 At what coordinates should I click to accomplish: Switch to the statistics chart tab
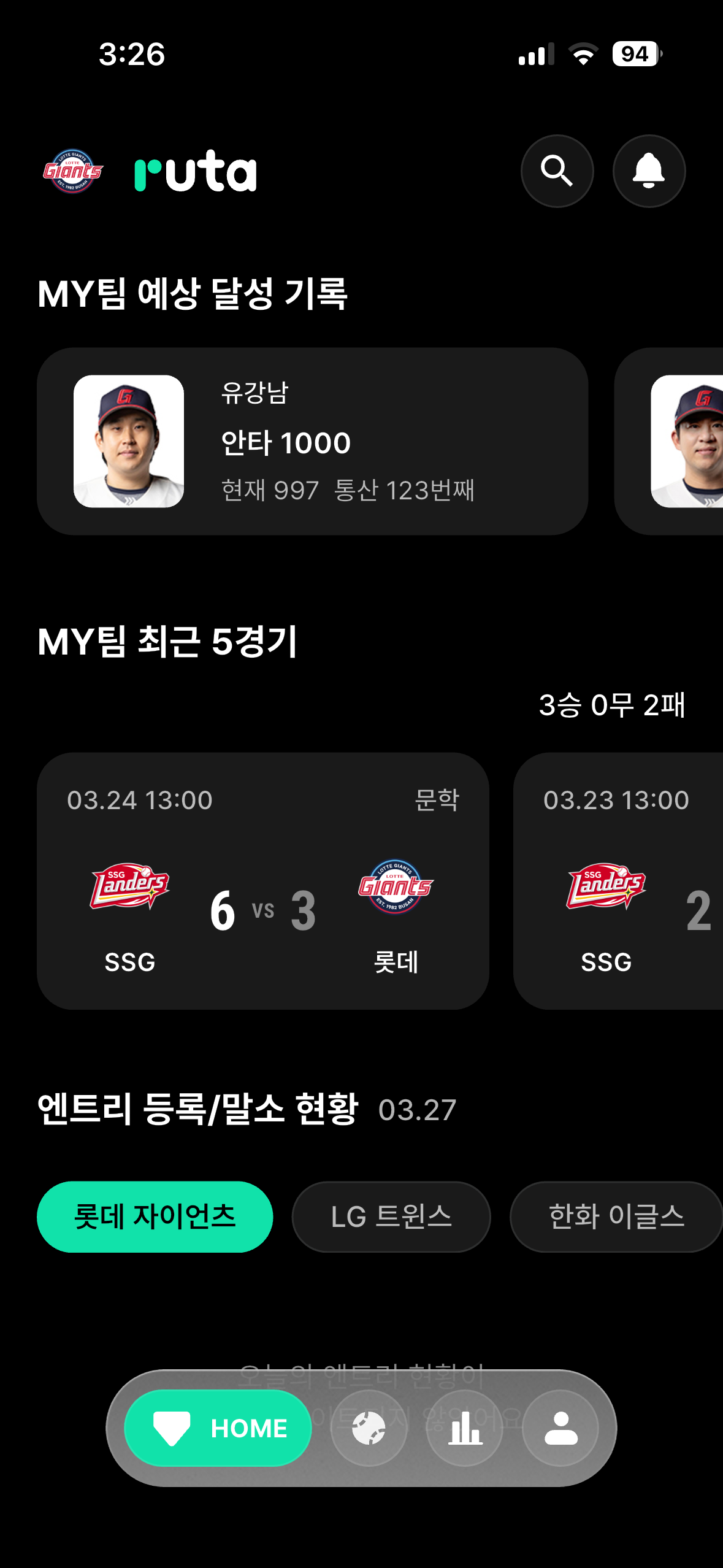click(x=464, y=1428)
